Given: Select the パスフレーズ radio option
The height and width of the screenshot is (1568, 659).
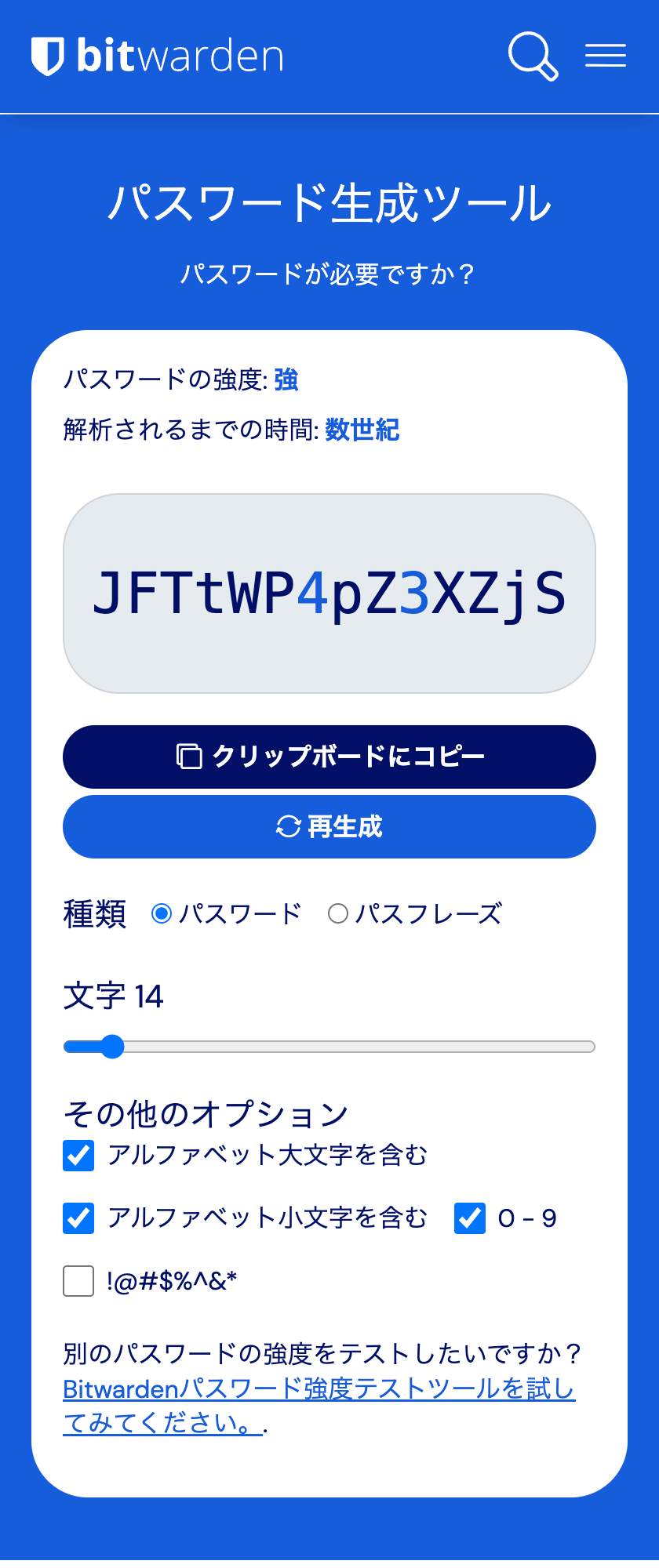Looking at the screenshot, I should point(338,913).
